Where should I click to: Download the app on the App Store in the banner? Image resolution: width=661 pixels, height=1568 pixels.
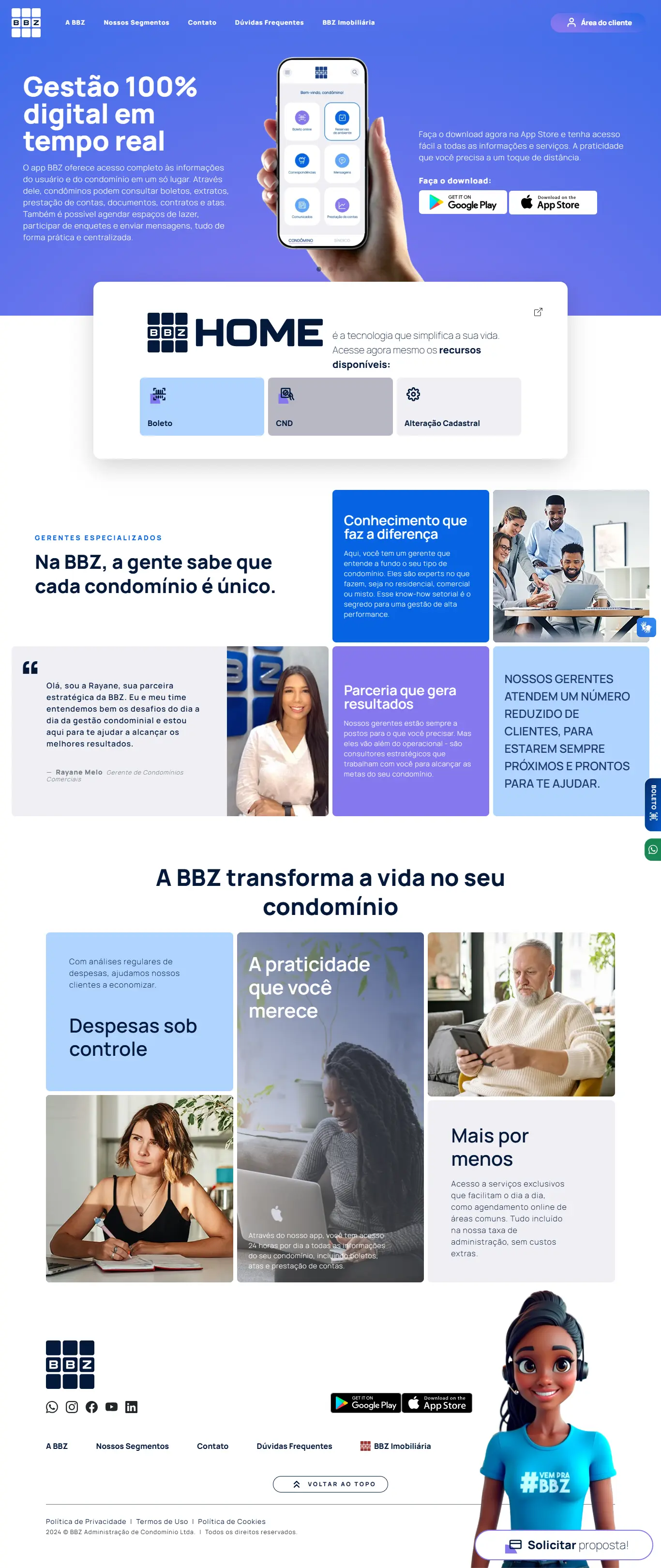pyautogui.click(x=553, y=203)
